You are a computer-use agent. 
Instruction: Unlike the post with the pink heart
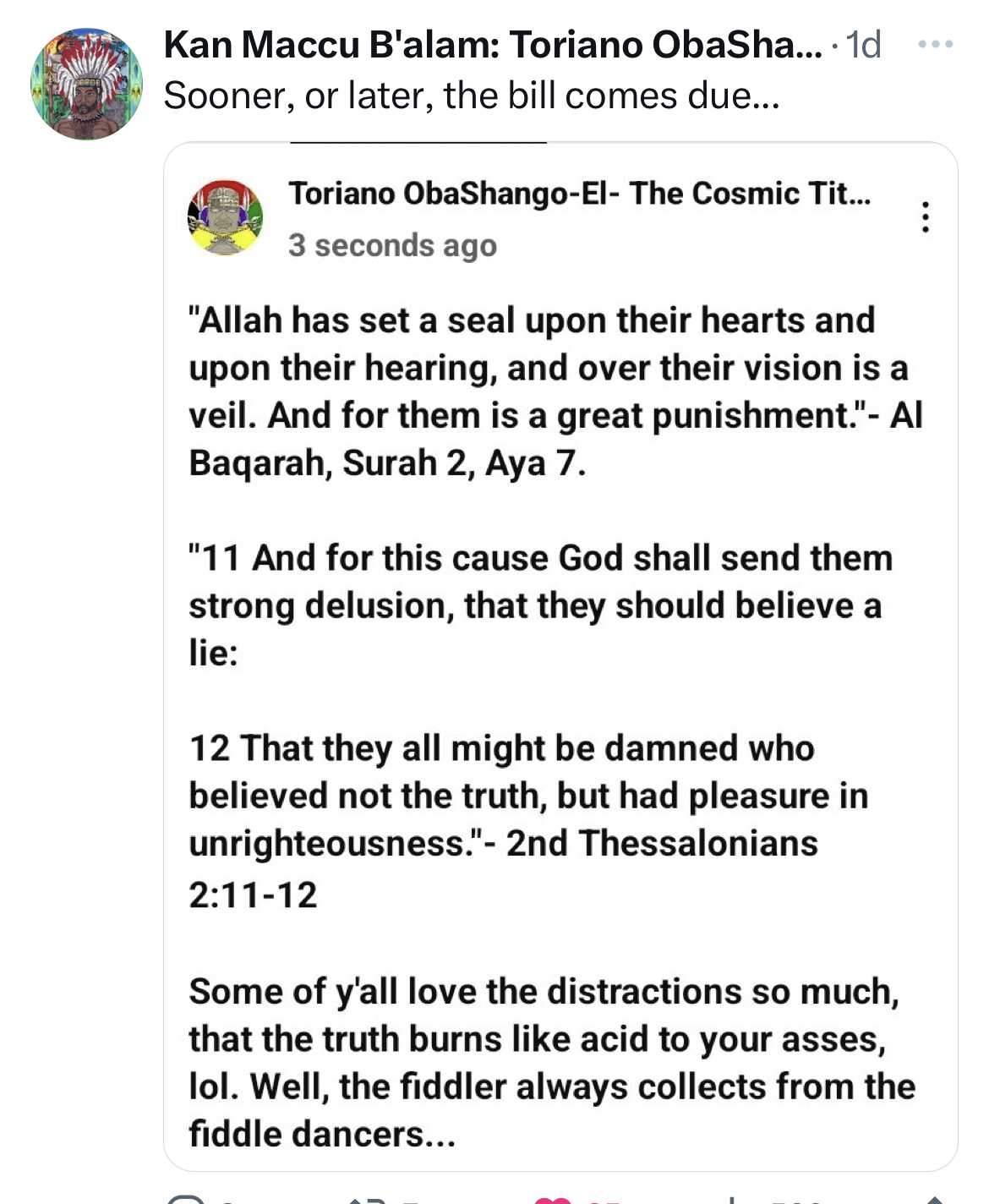click(x=554, y=1199)
